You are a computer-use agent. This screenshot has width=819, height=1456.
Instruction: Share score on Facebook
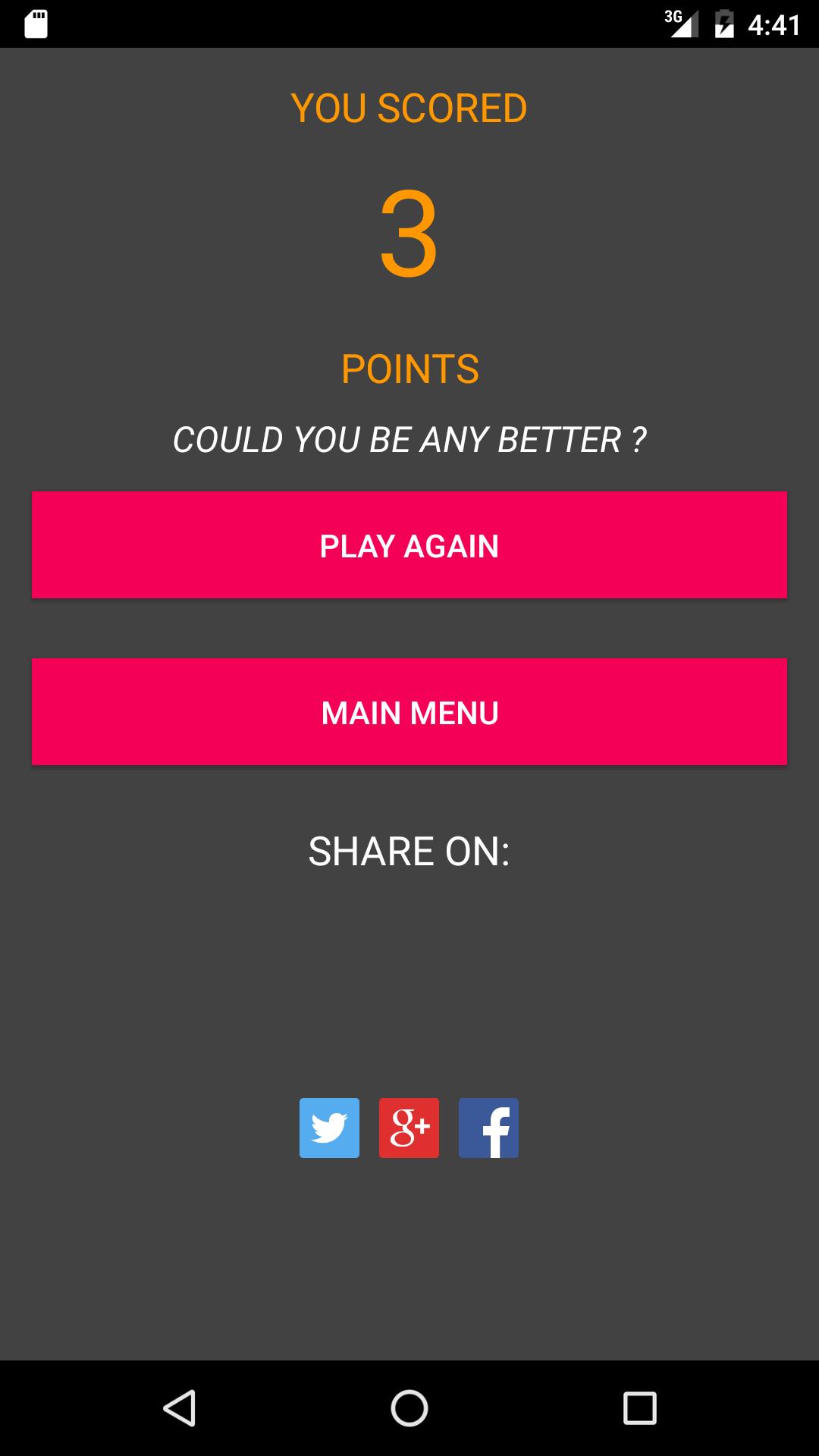point(488,1128)
